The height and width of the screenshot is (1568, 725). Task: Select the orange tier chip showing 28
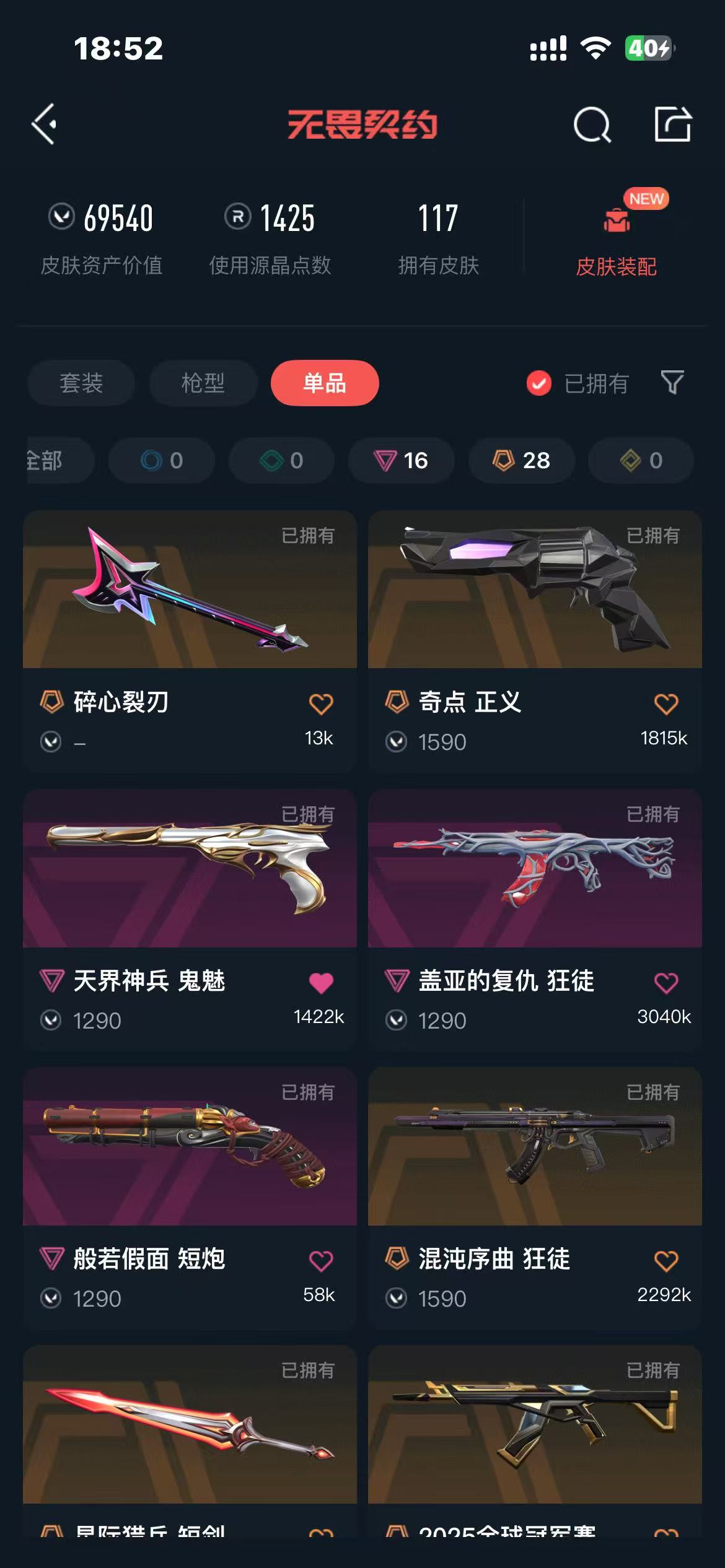[x=521, y=460]
